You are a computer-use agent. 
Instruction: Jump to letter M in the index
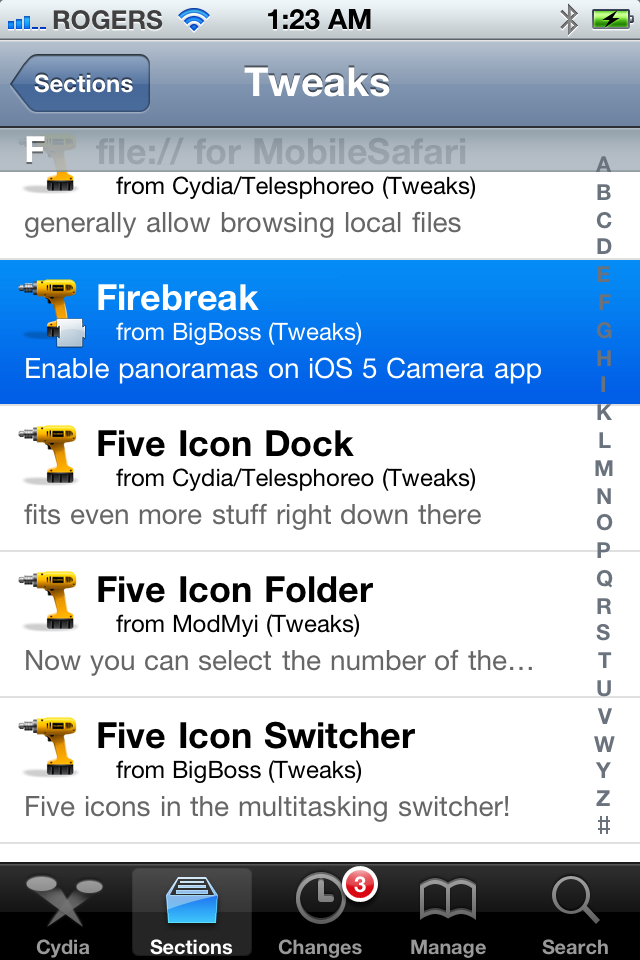pyautogui.click(x=604, y=468)
